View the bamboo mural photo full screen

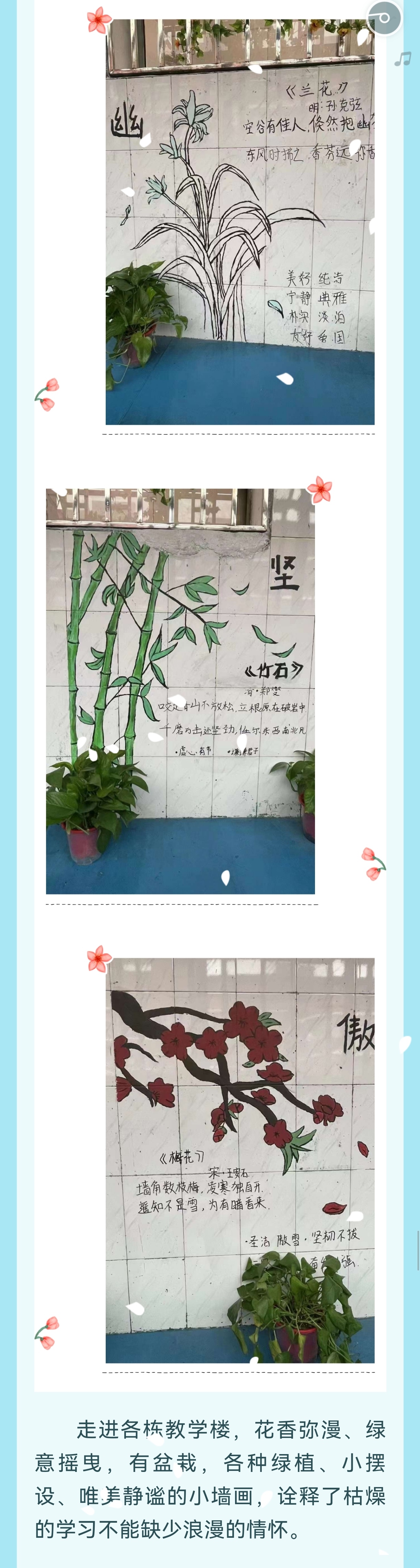click(180, 691)
